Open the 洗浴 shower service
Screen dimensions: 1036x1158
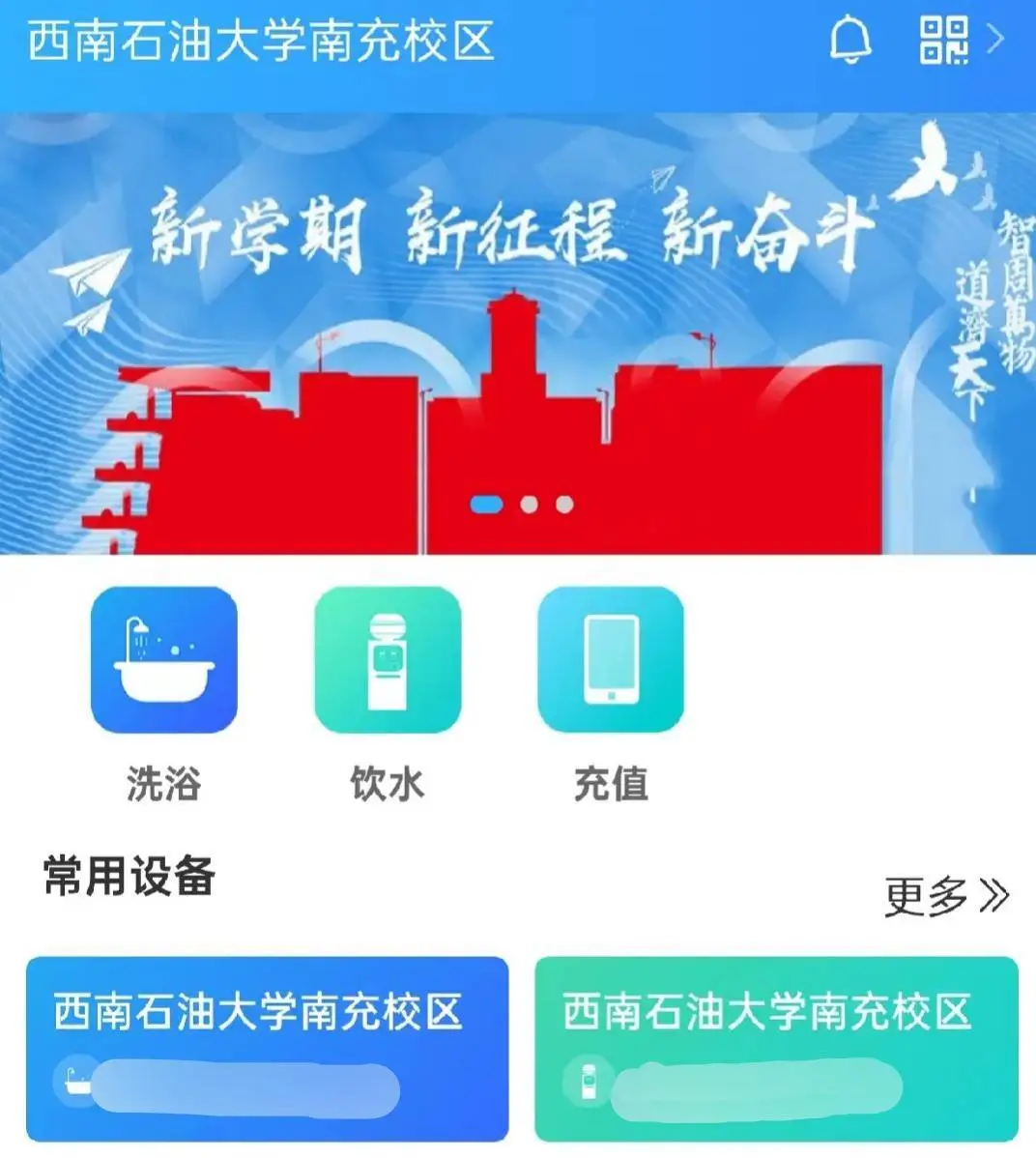[163, 660]
